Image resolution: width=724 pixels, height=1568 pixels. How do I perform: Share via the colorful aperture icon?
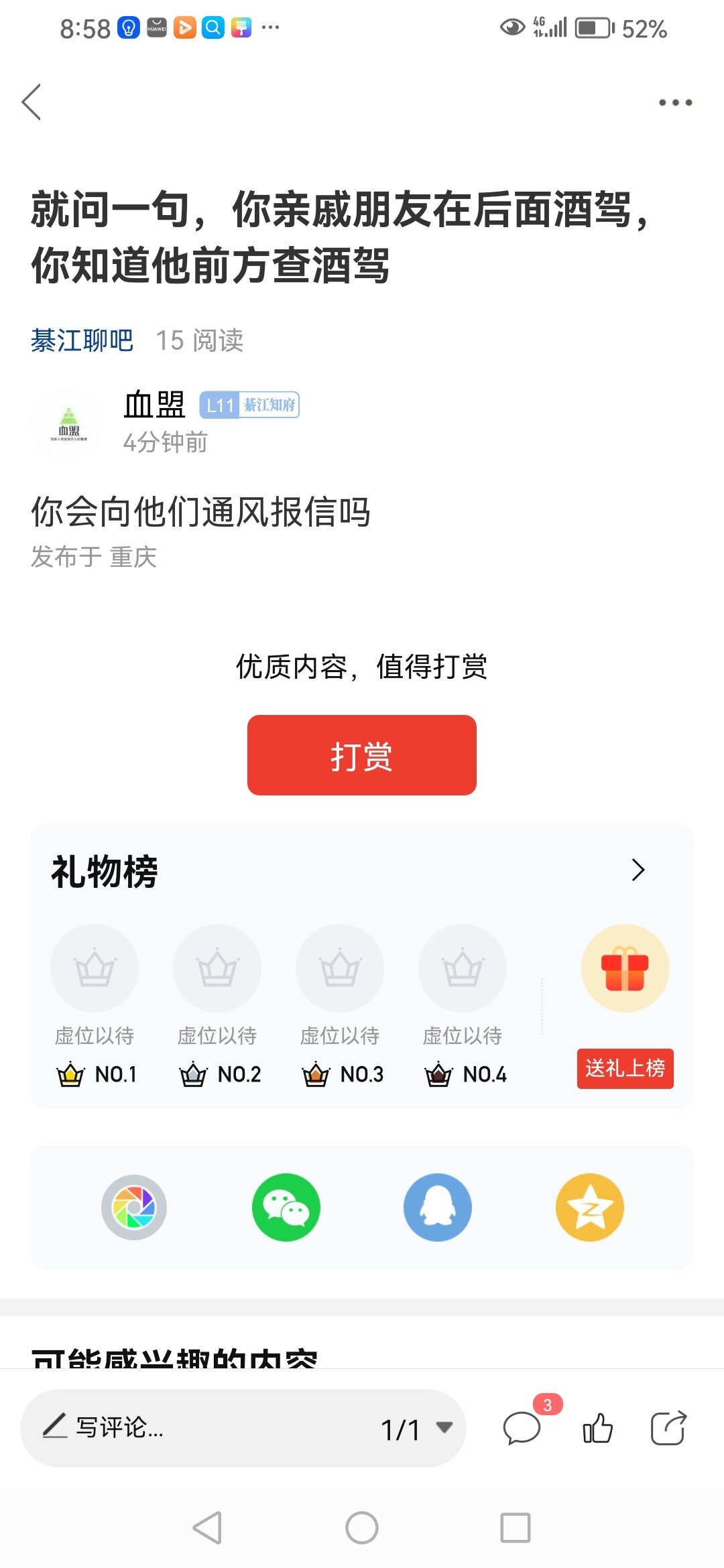(x=134, y=1207)
